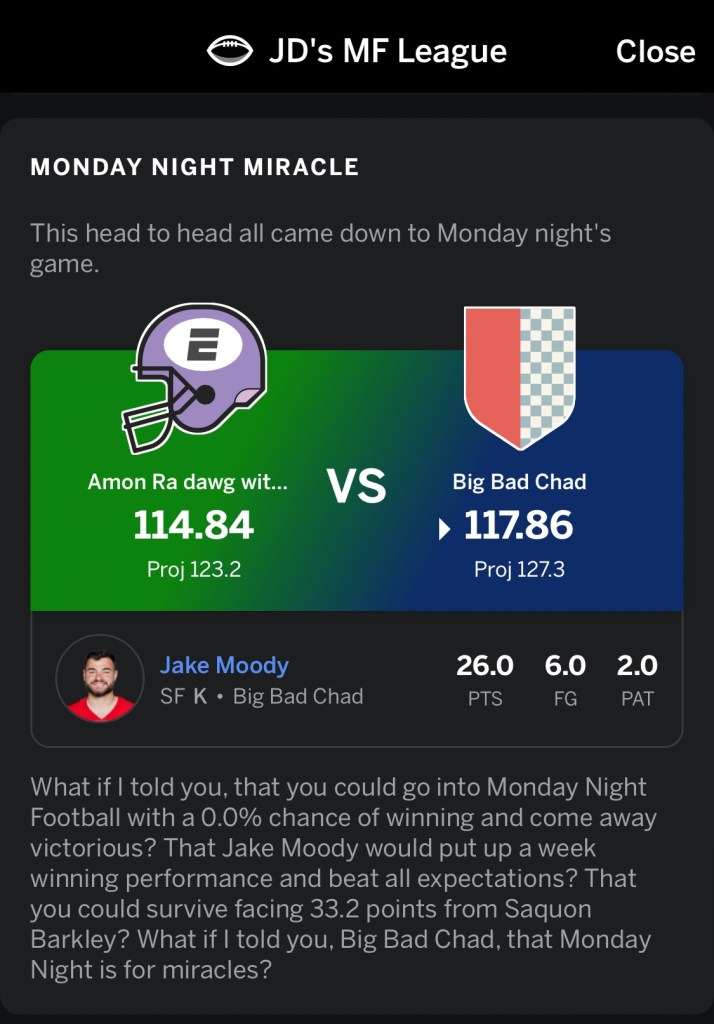Open the Amon Ra vs Big Bad Chad matchup
The height and width of the screenshot is (1024, 714).
click(x=357, y=487)
